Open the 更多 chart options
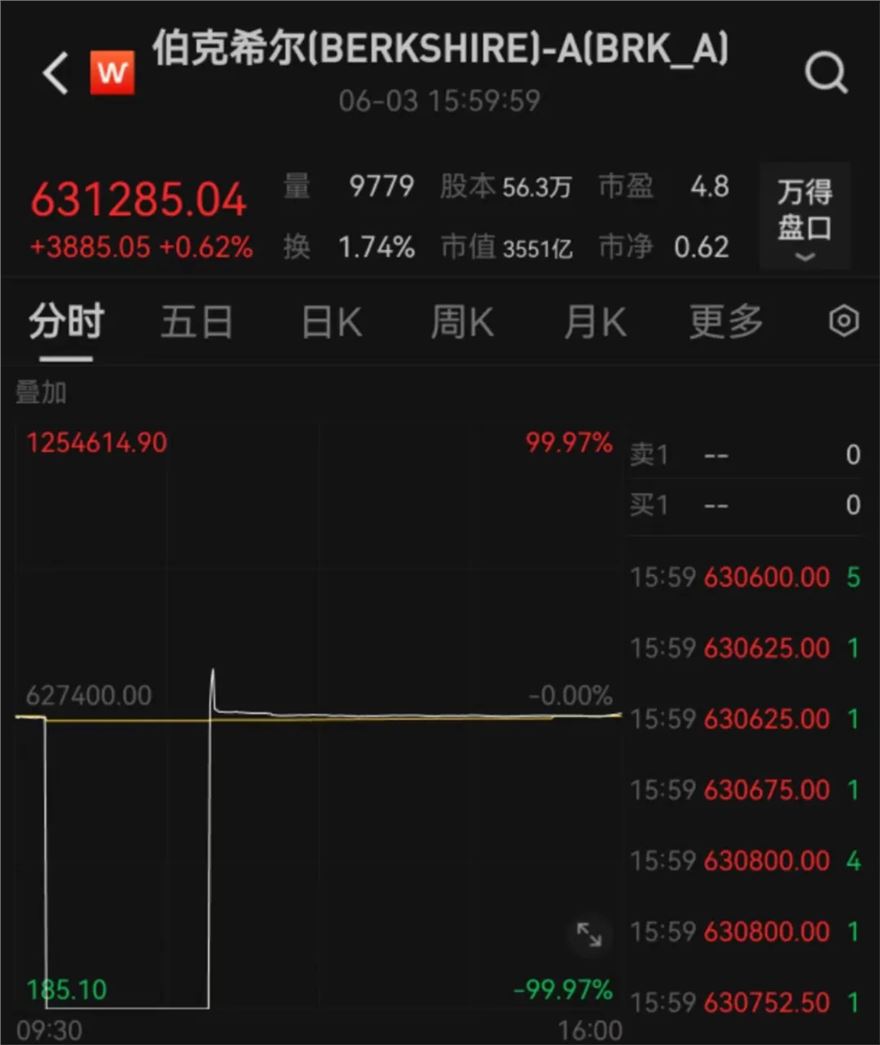Image resolution: width=880 pixels, height=1045 pixels. (726, 323)
